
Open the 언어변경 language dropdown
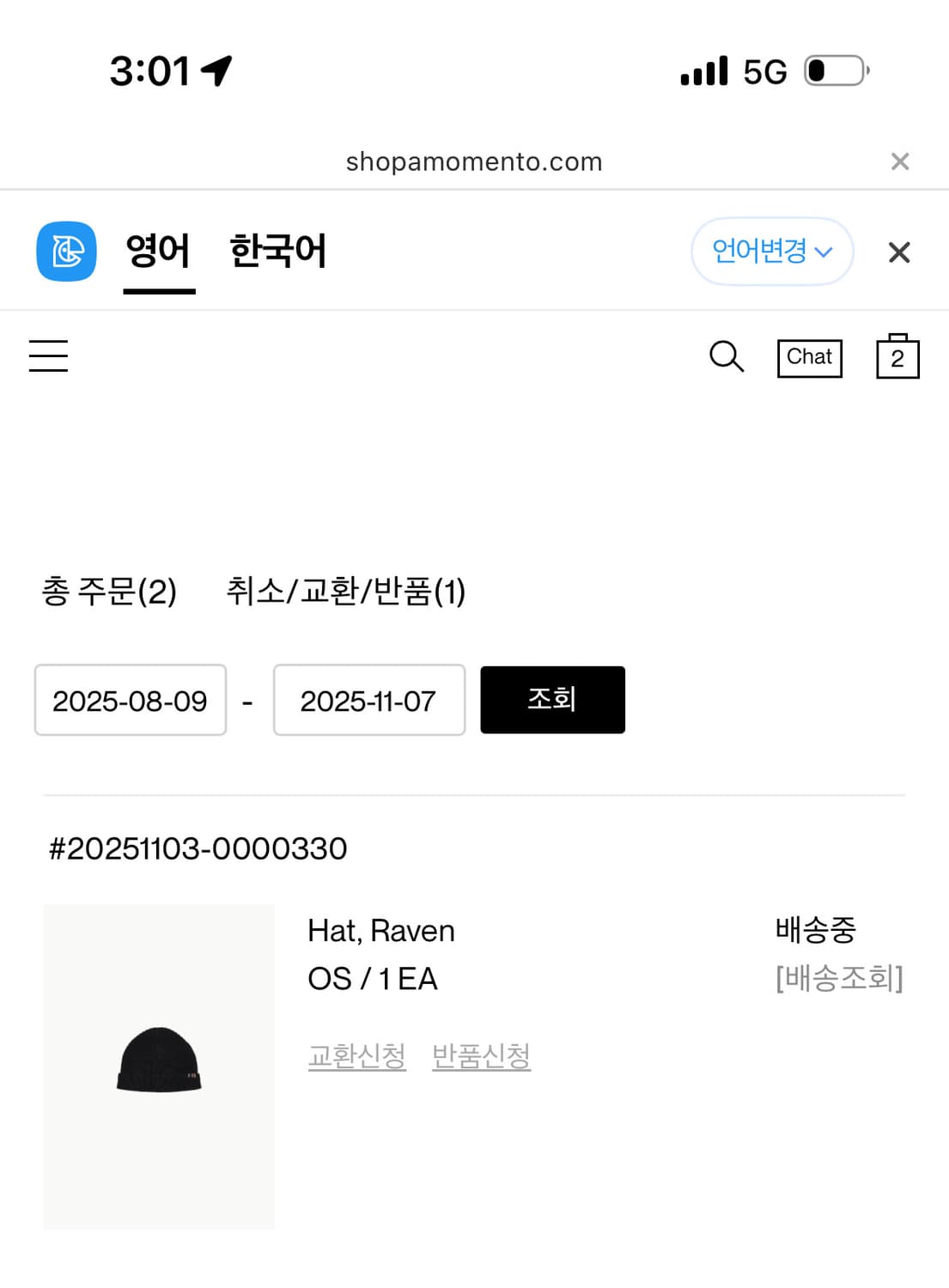coord(770,252)
